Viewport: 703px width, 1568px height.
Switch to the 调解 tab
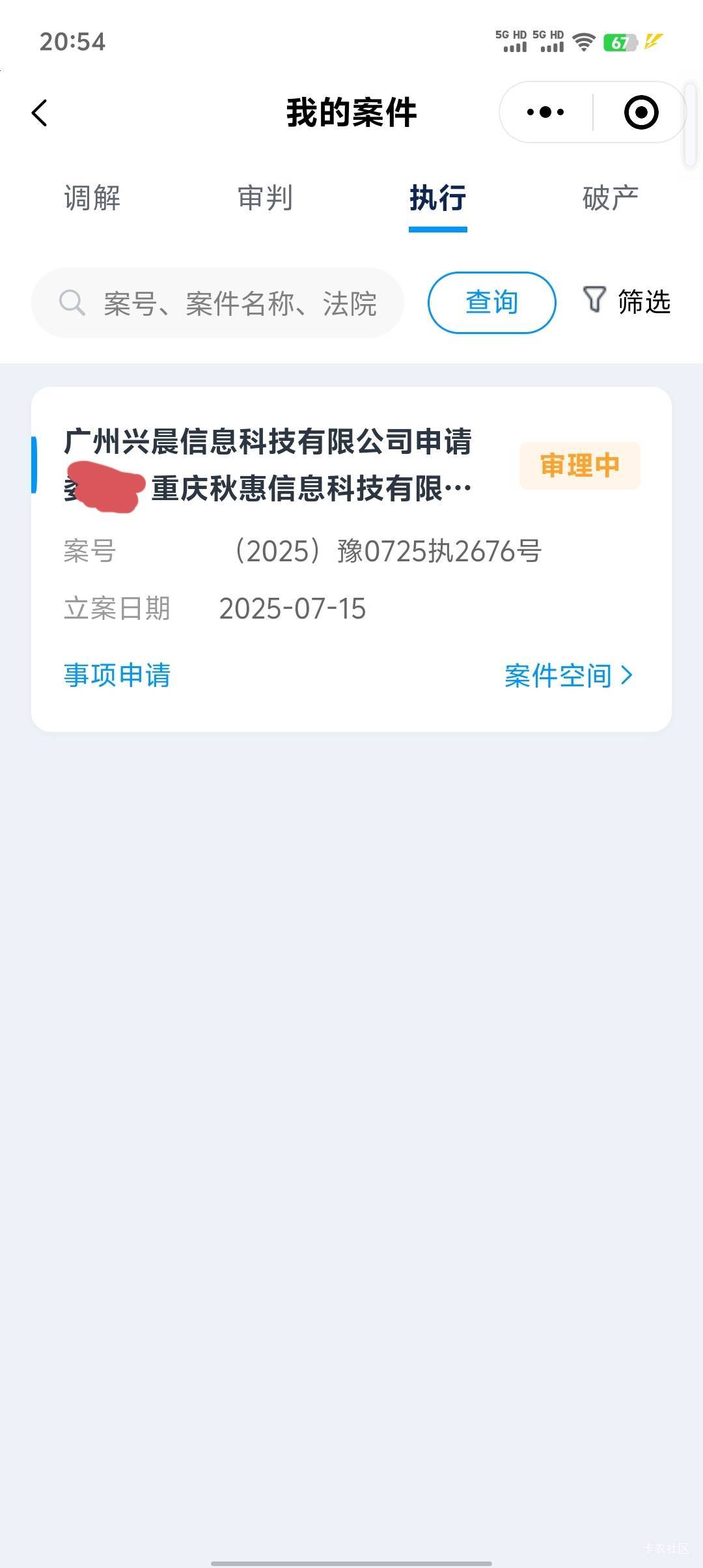(92, 198)
